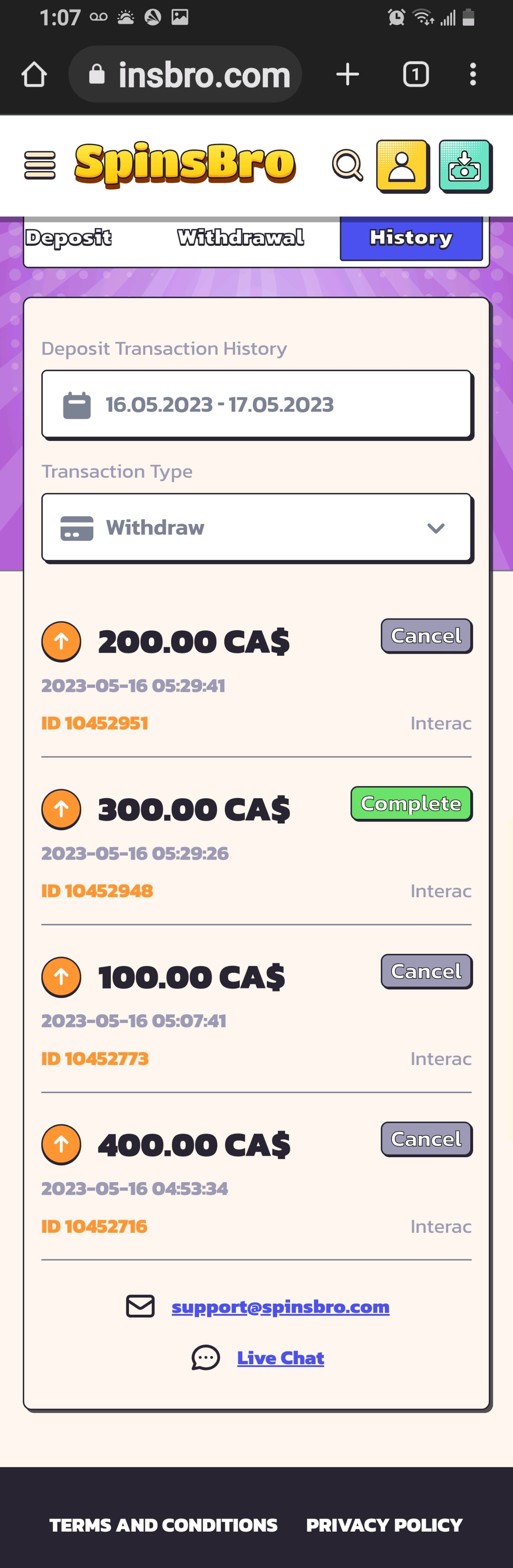Open the hamburger menu
513x1568 pixels.
click(40, 165)
